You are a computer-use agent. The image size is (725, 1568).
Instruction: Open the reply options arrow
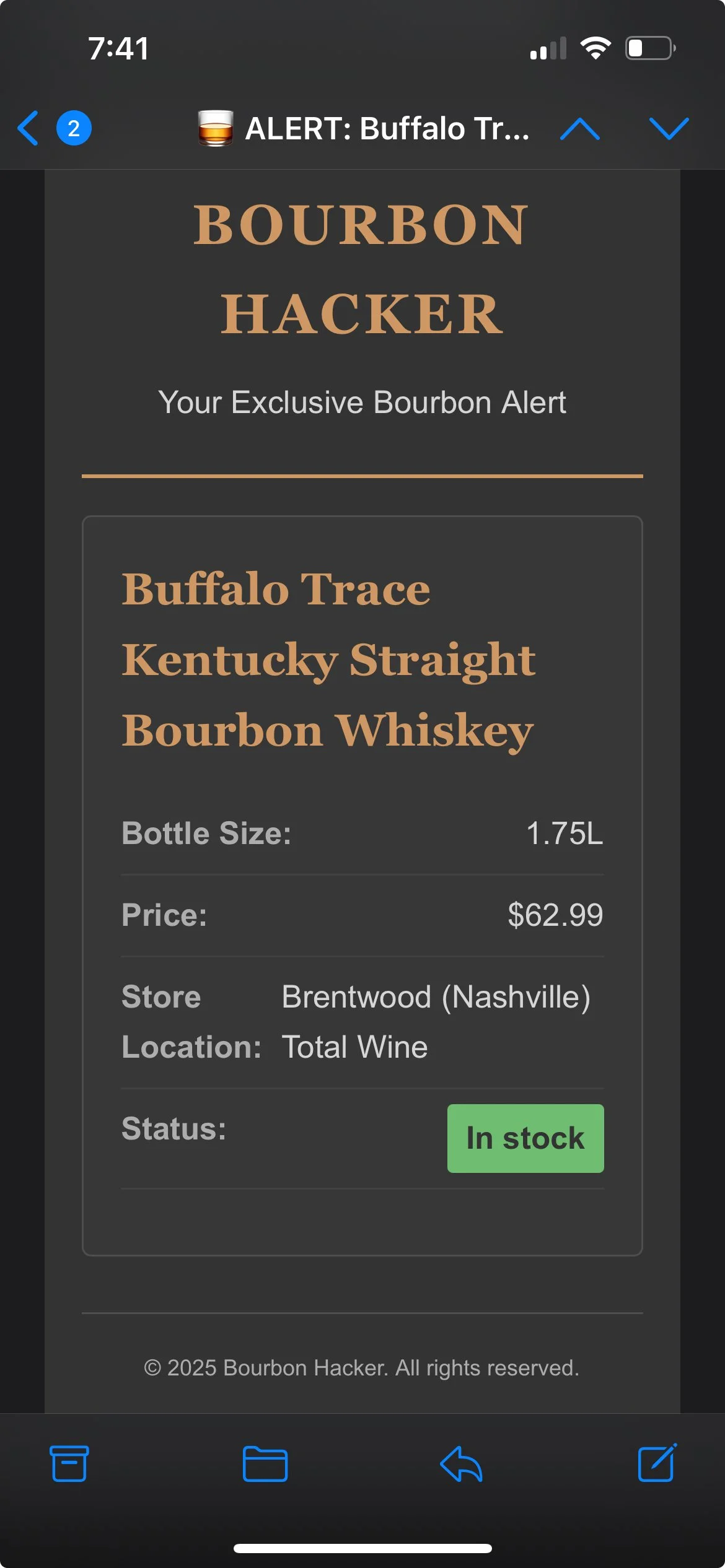(x=461, y=1463)
